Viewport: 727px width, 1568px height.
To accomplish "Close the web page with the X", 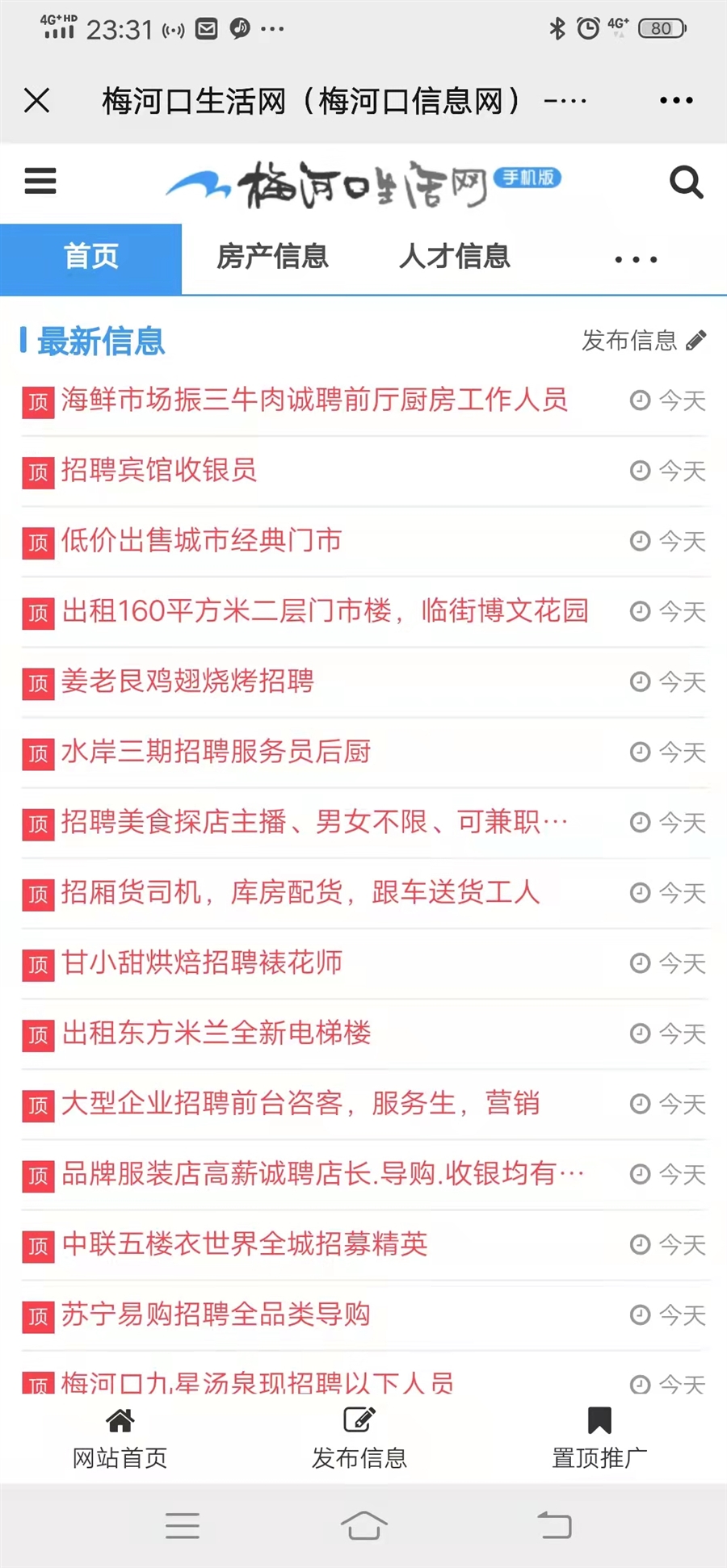I will [x=37, y=101].
